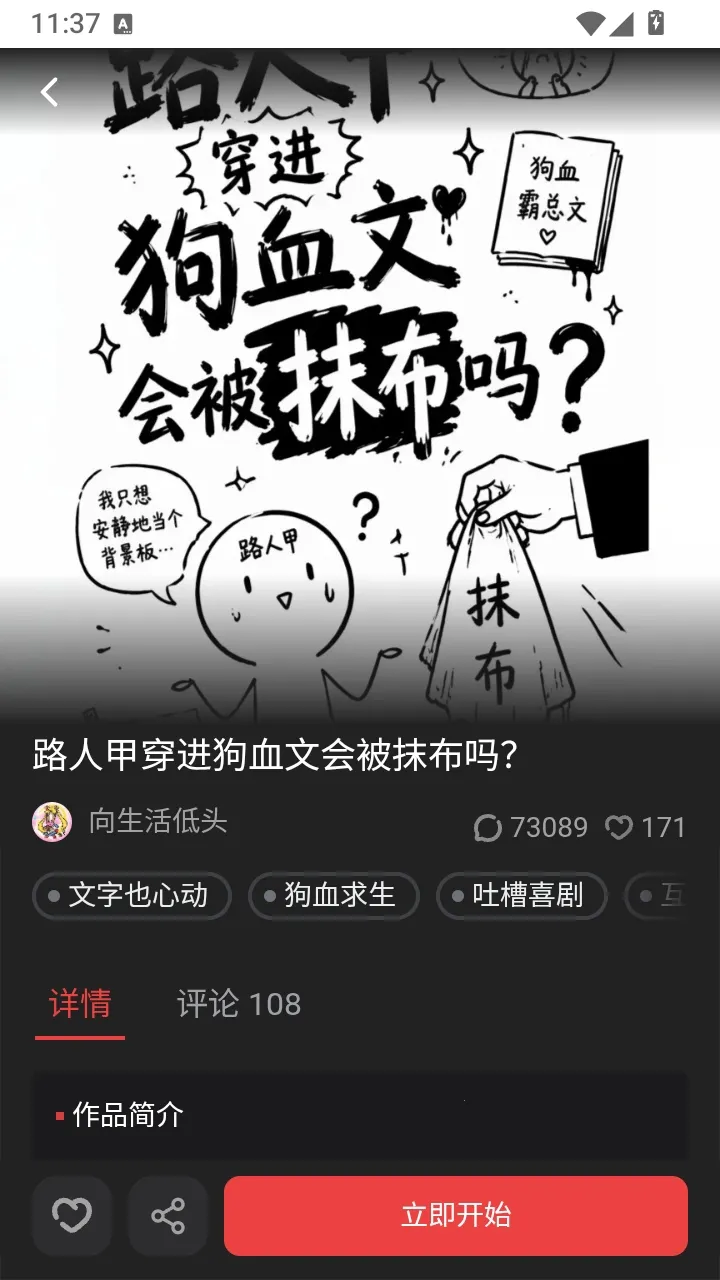The image size is (720, 1280).
Task: Select the 文字也心动 tag chip
Action: click(x=132, y=895)
